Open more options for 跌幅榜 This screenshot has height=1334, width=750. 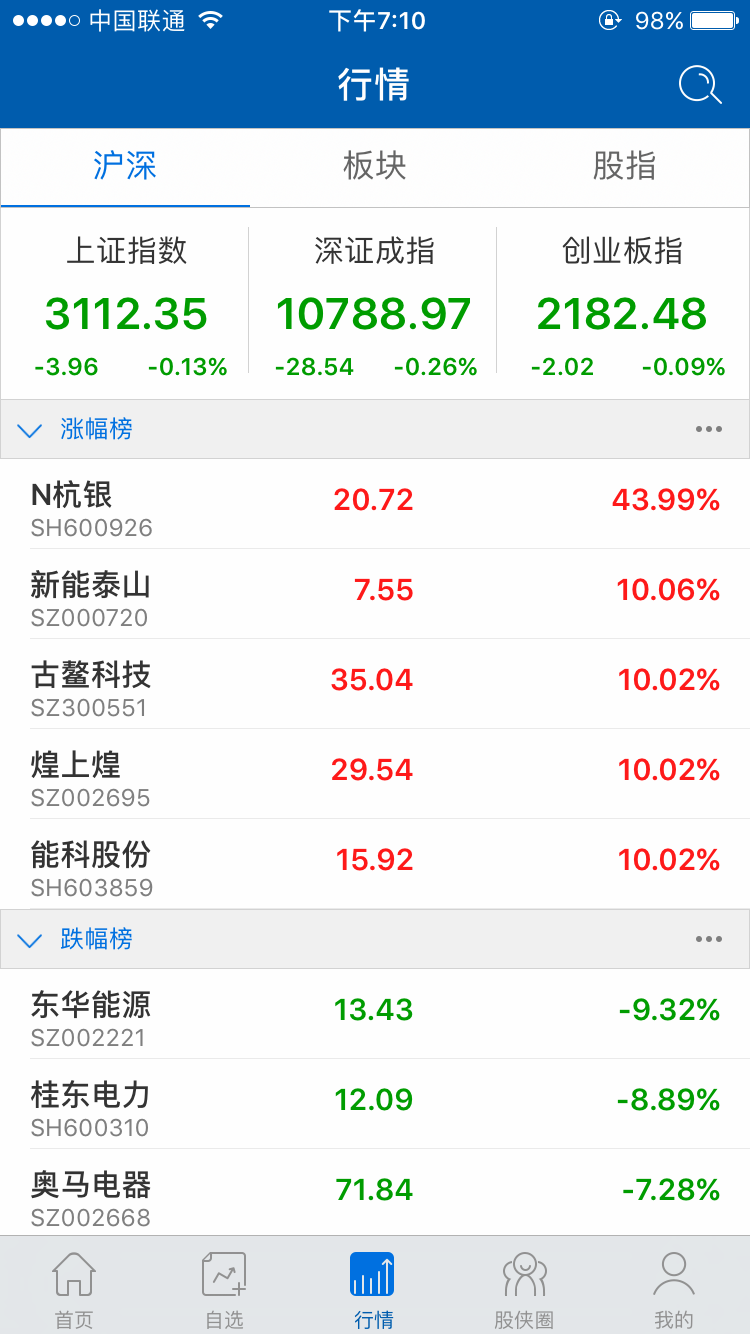click(708, 940)
